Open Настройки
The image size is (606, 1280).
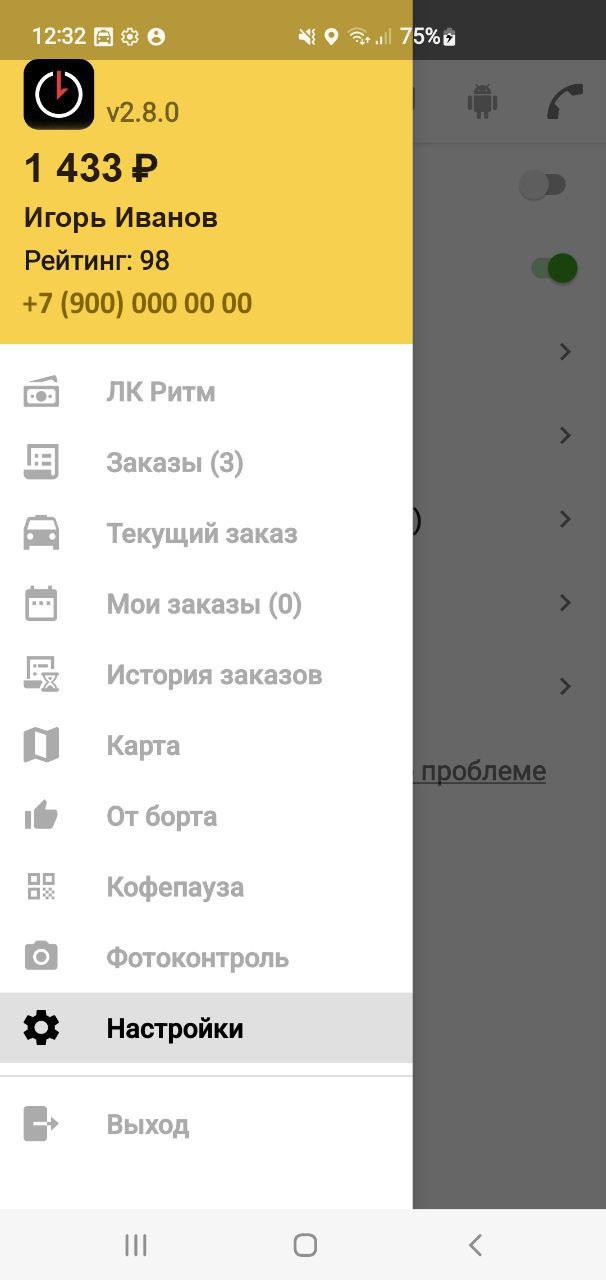tap(174, 1029)
